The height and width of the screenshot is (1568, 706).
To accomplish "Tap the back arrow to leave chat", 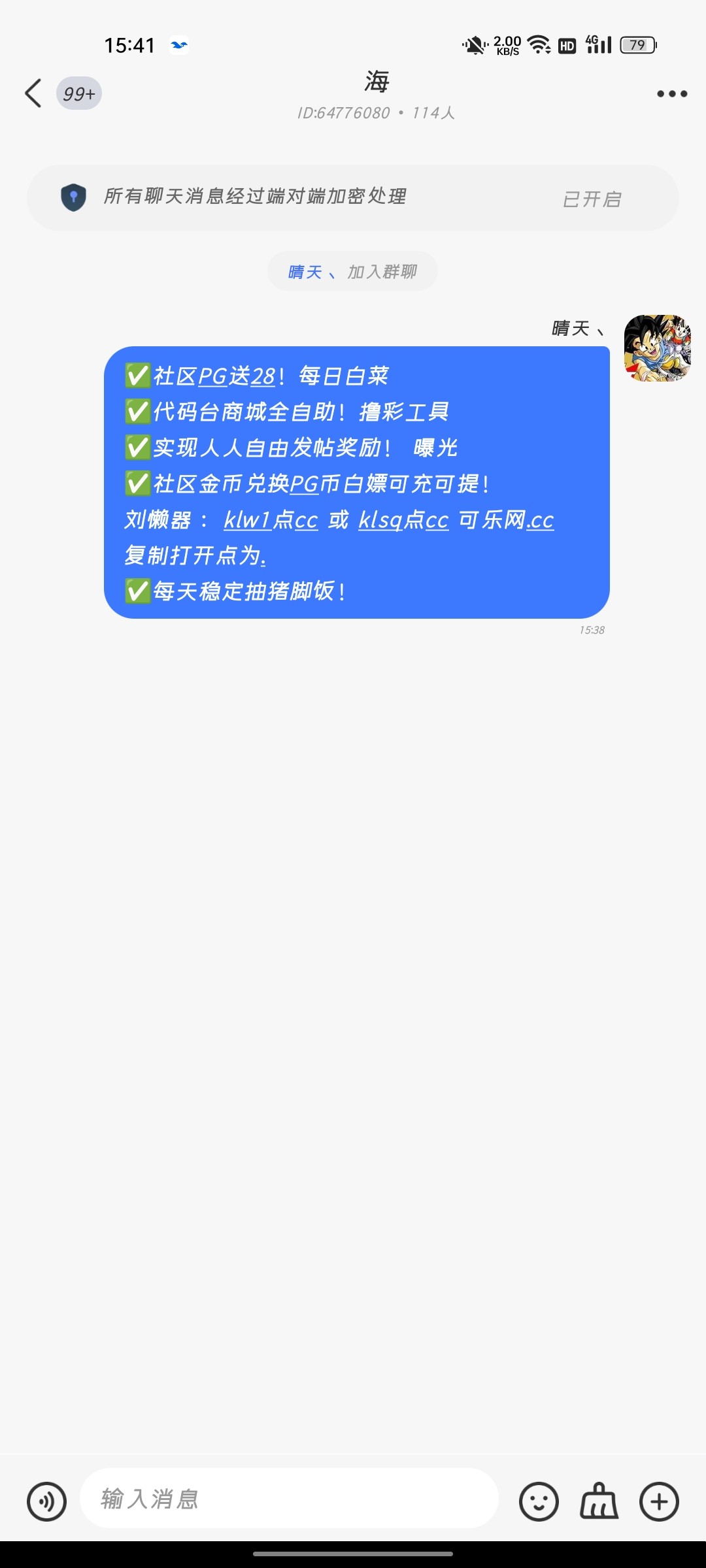I will coord(33,93).
